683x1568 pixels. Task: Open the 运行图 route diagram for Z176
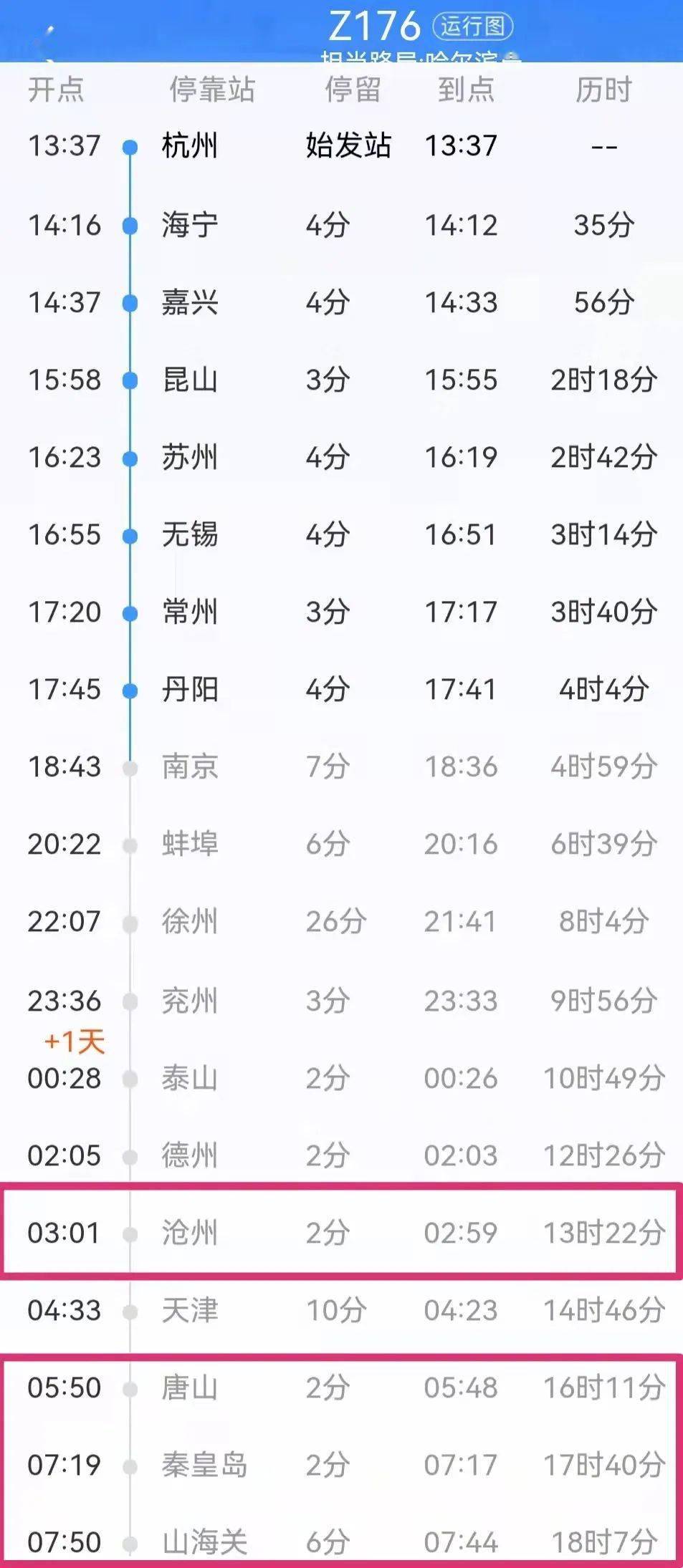472,27
